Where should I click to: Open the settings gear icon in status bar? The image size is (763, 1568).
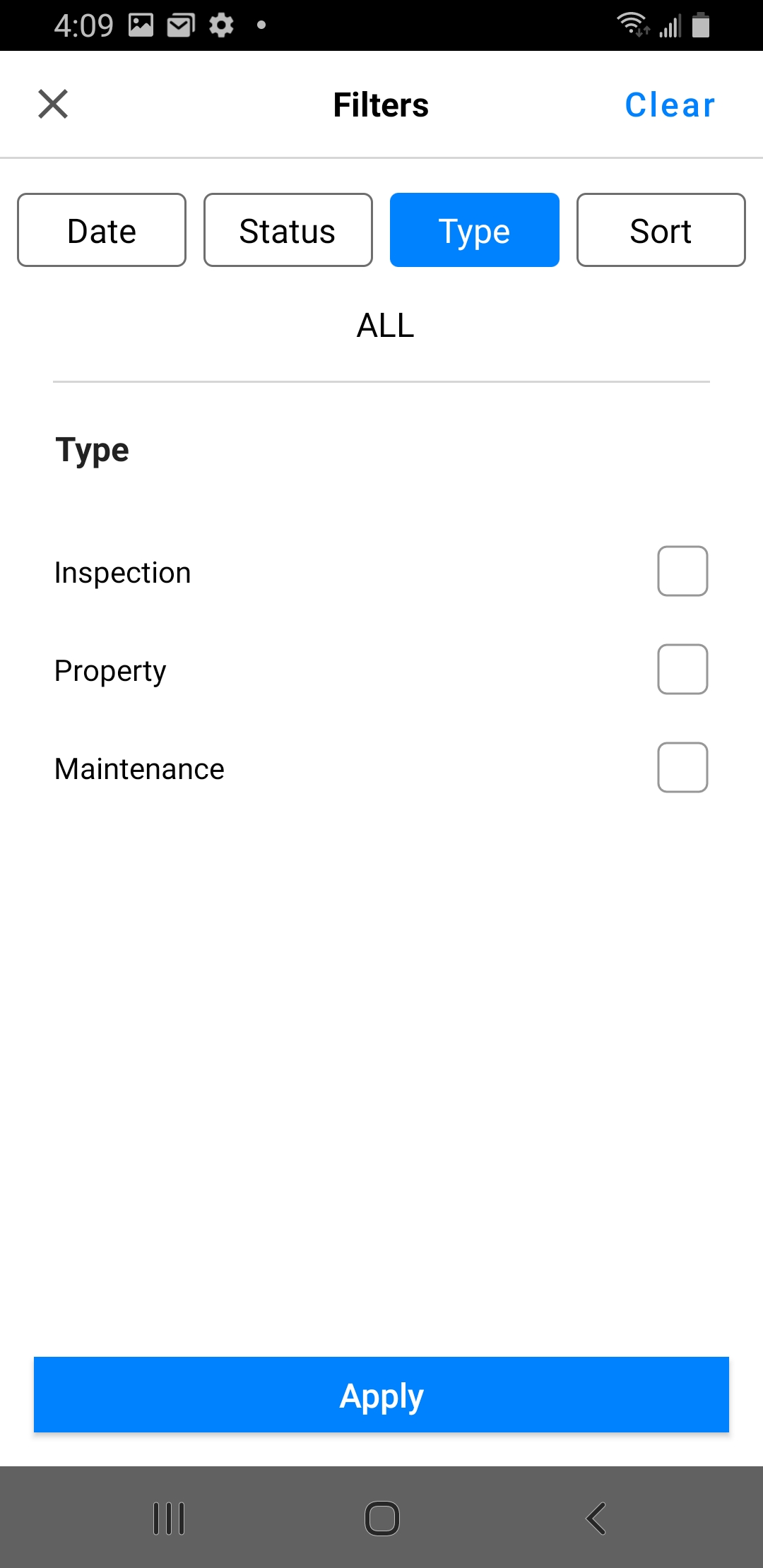coord(221,25)
